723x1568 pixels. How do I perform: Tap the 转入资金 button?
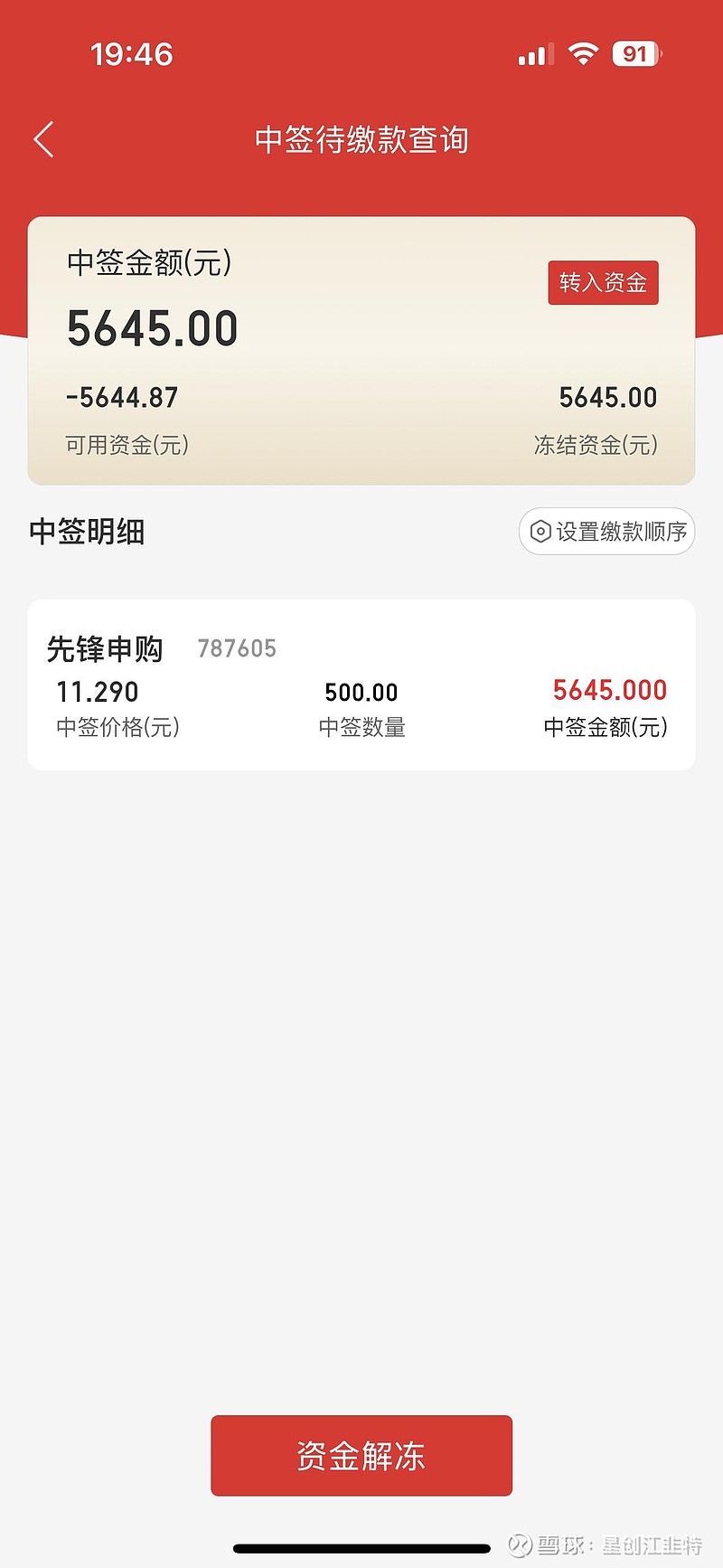(603, 283)
